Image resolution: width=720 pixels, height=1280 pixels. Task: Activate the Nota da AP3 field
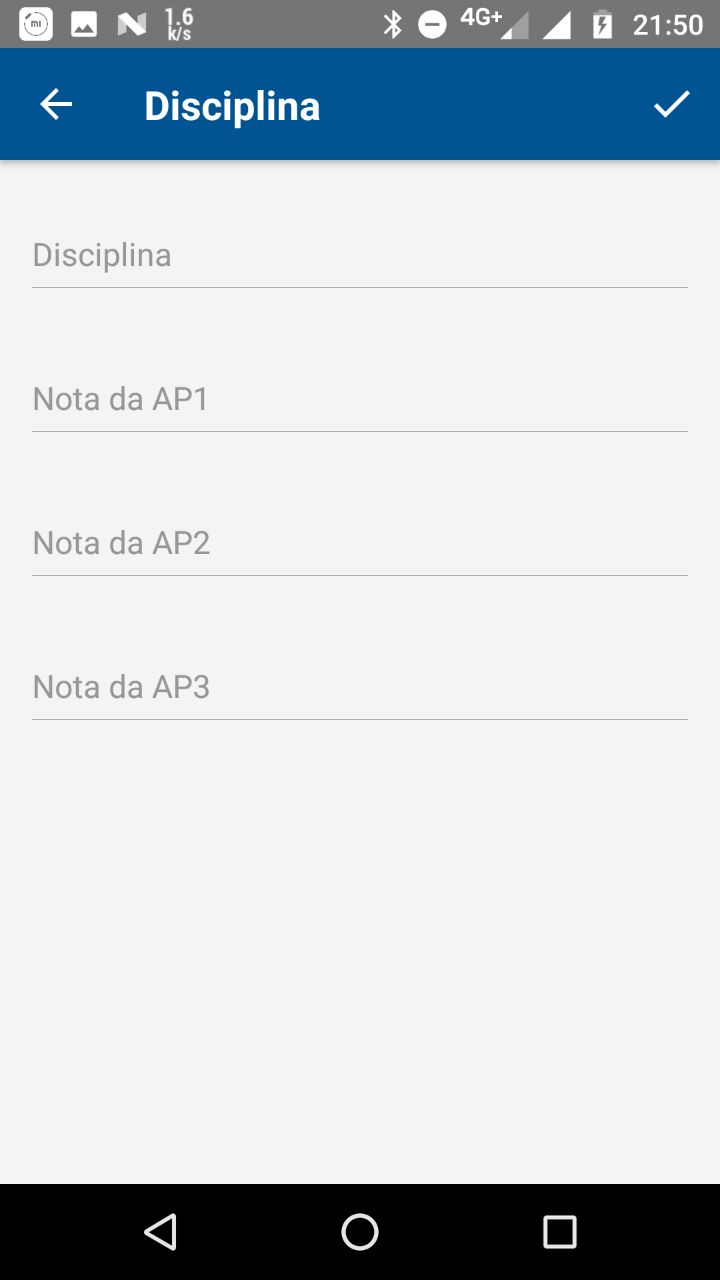(x=360, y=688)
